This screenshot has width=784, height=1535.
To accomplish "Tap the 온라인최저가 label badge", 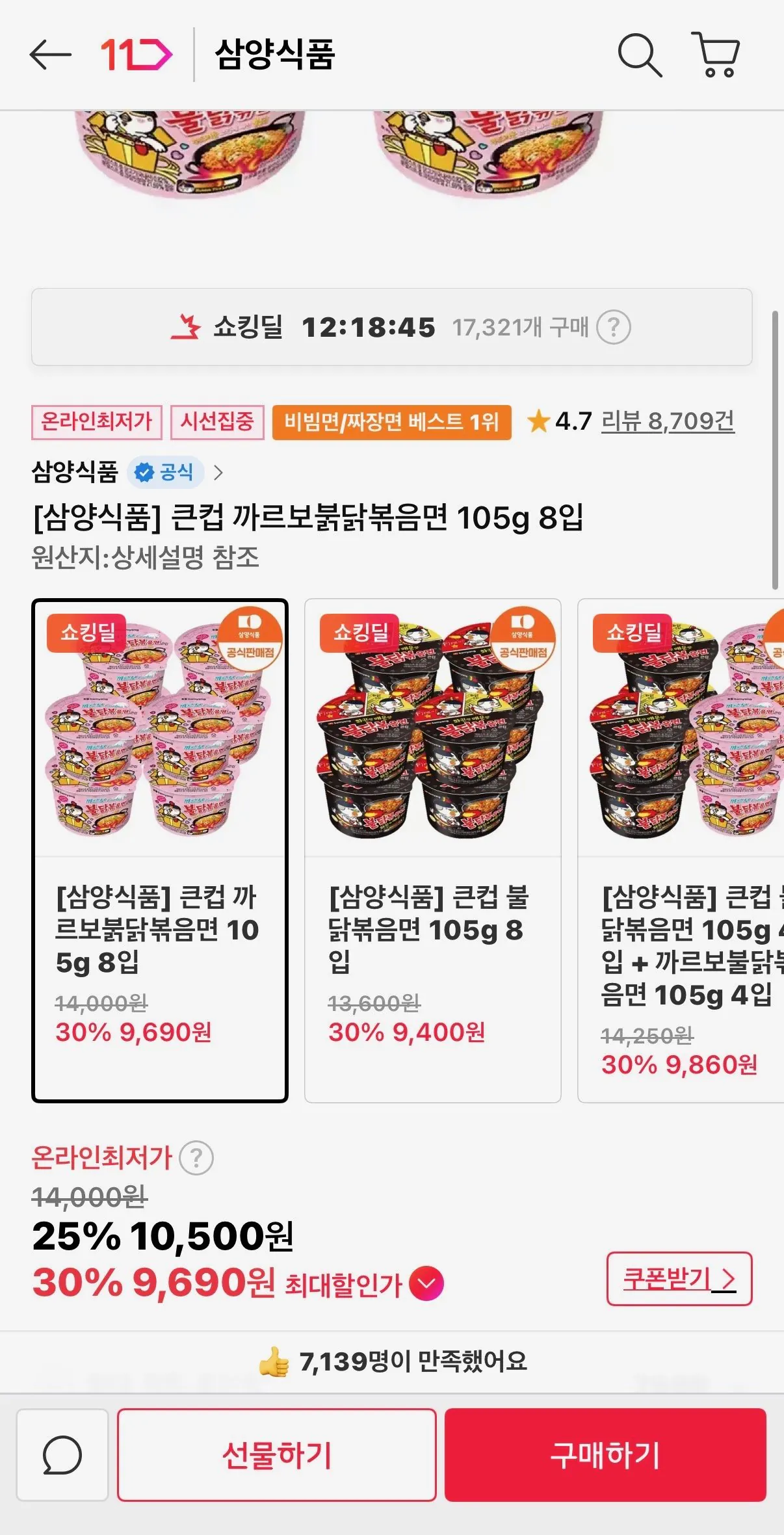I will [96, 423].
